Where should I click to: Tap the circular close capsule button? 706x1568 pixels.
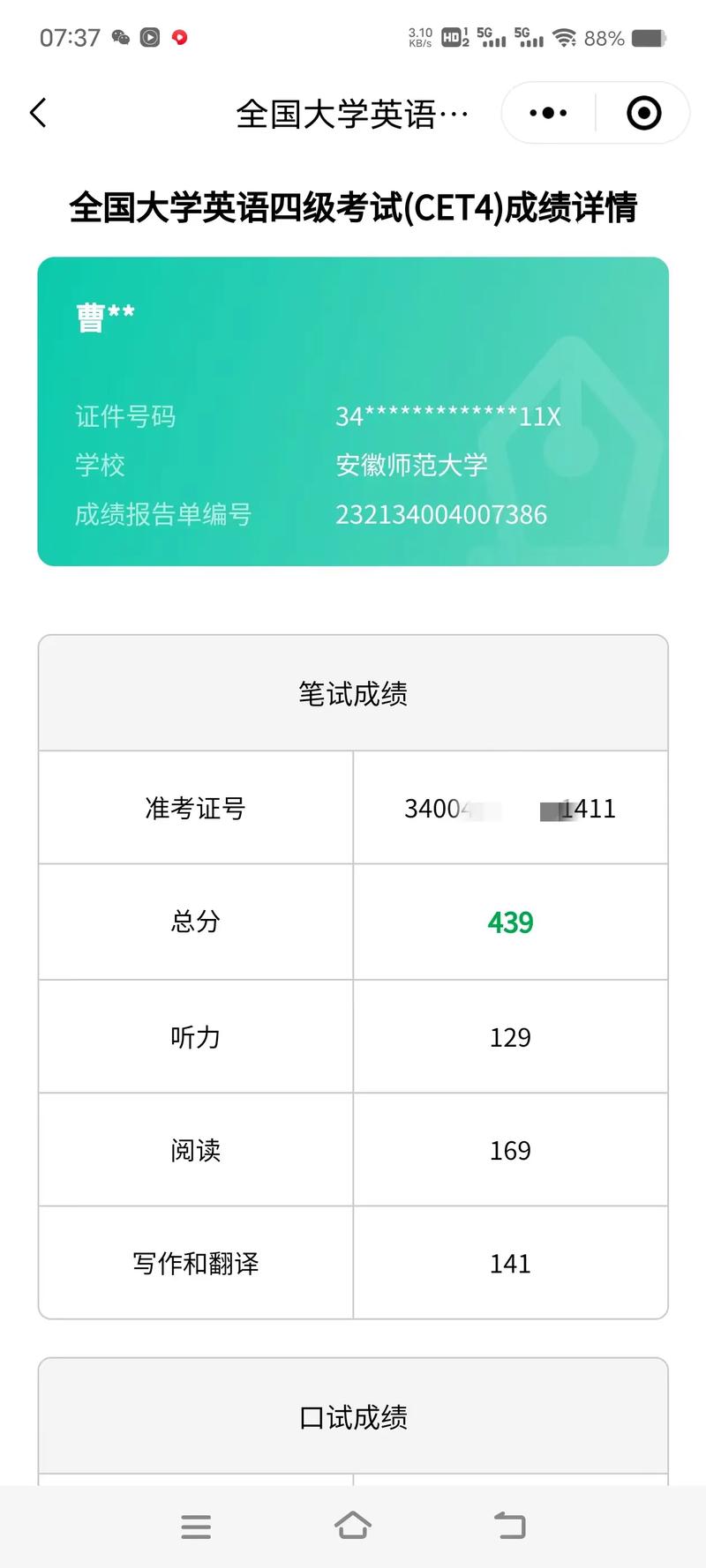click(642, 113)
